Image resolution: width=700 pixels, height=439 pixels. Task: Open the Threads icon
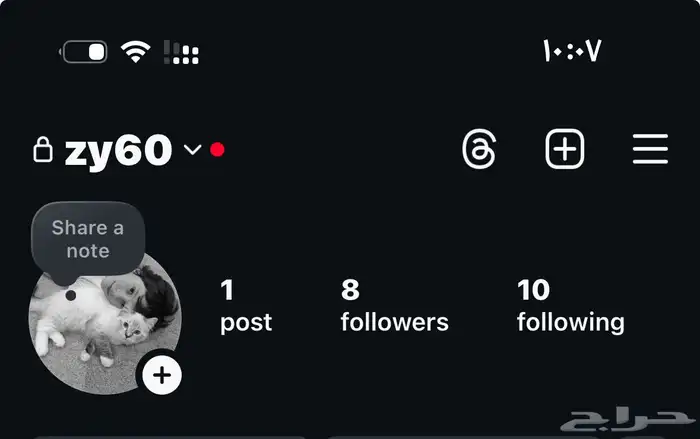(479, 150)
